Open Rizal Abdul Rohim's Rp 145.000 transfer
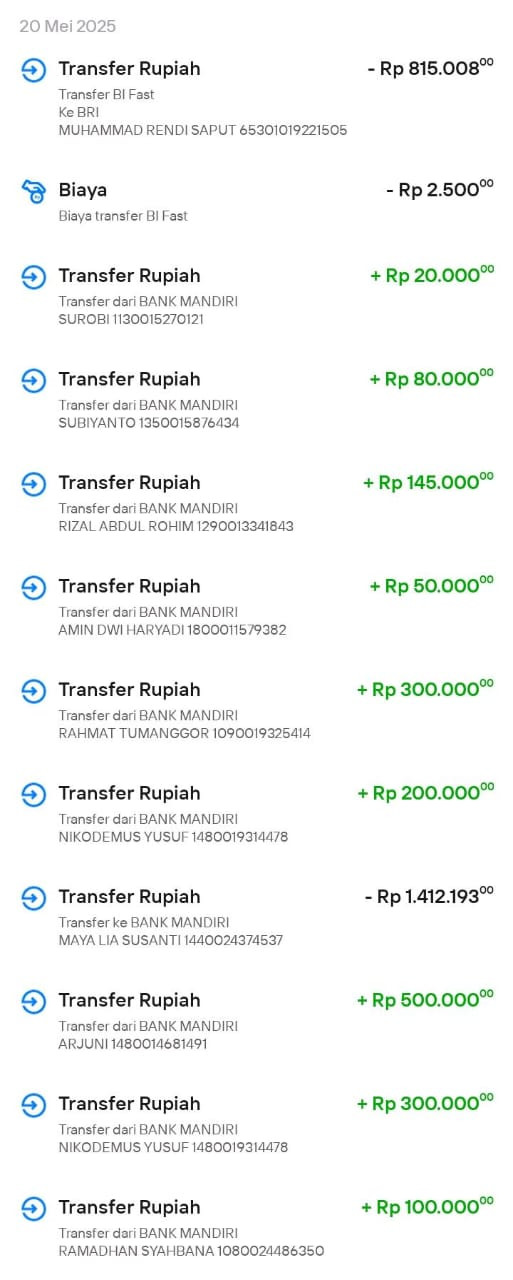513x1280 pixels. (256, 502)
